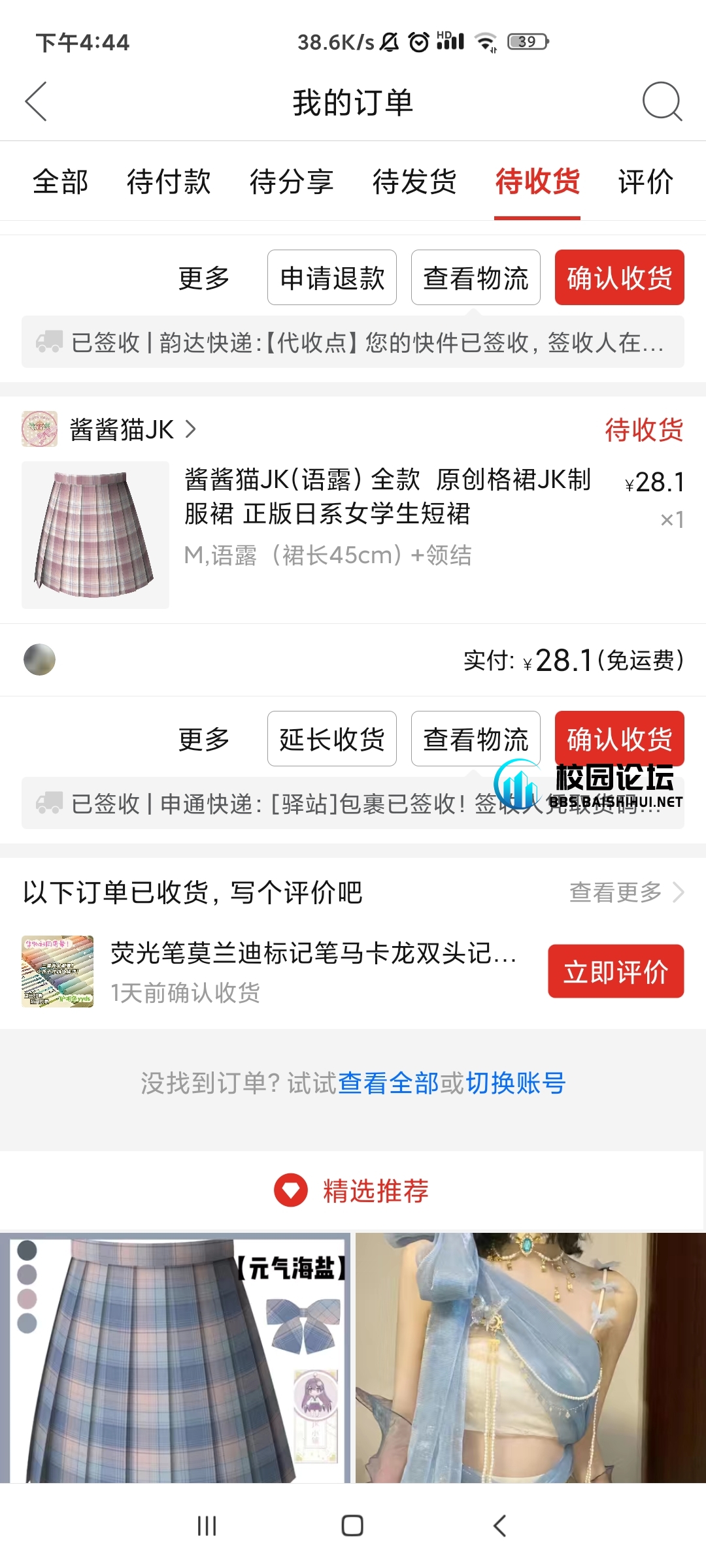The height and width of the screenshot is (1568, 706).
Task: Tap 立即评价 for the highlighter pens
Action: click(615, 971)
